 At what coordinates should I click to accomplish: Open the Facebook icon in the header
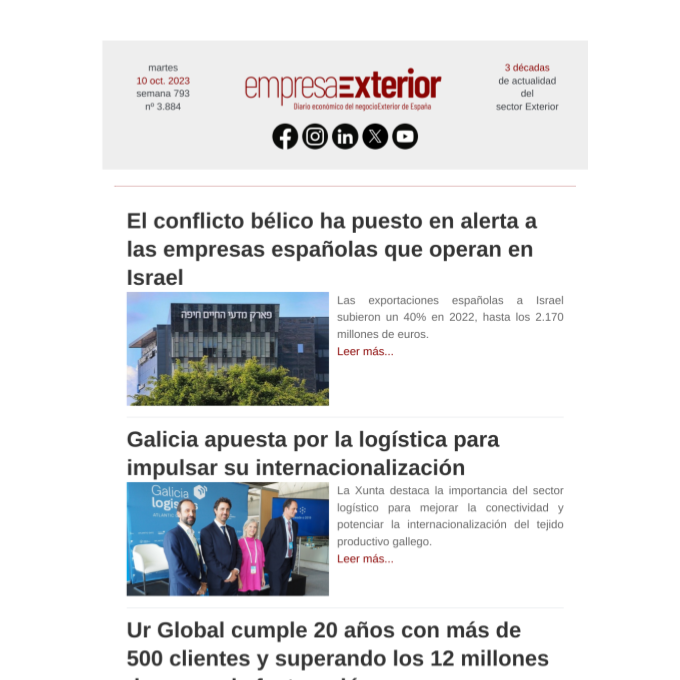click(x=285, y=137)
